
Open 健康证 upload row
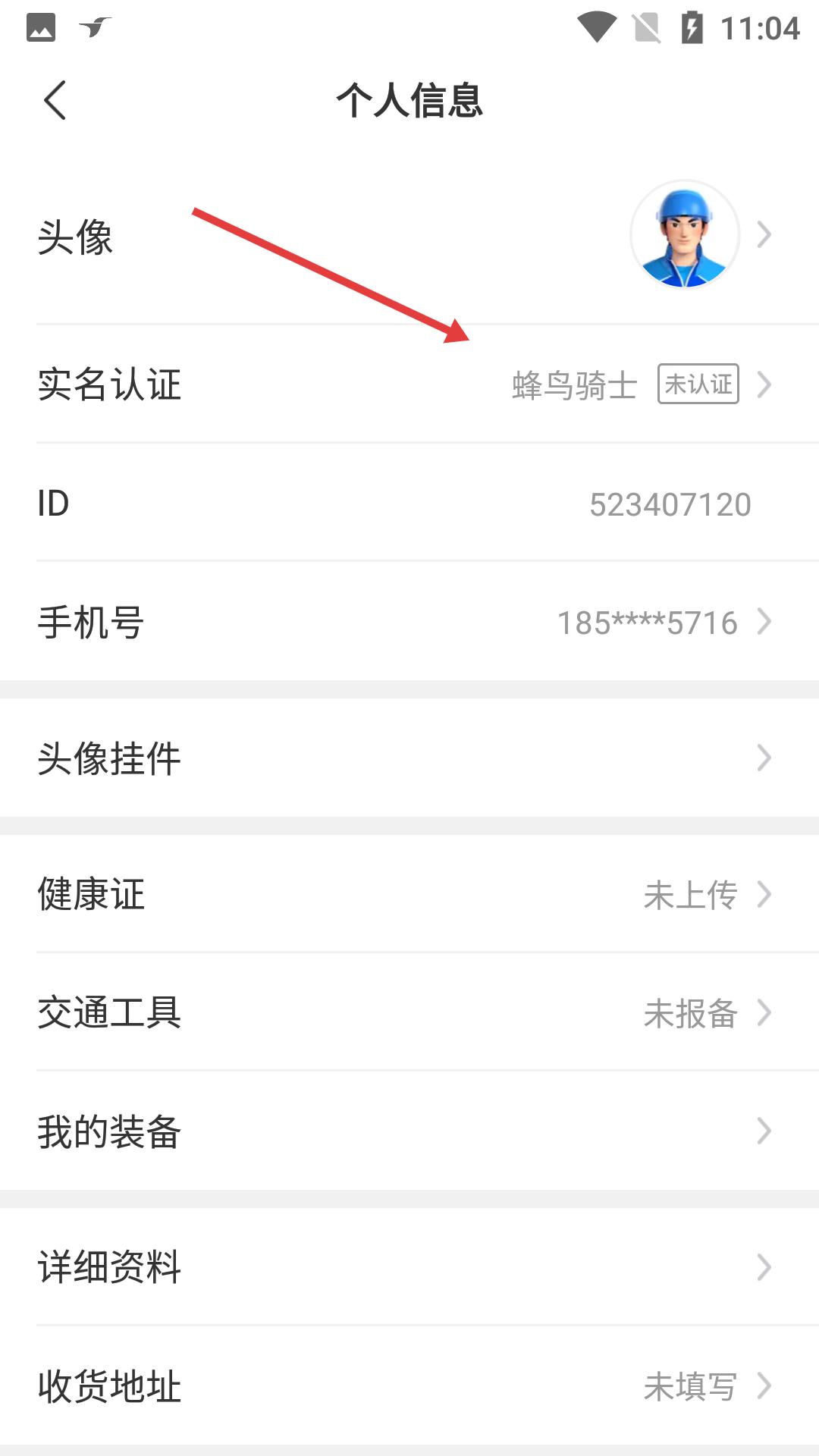pyautogui.click(x=409, y=894)
